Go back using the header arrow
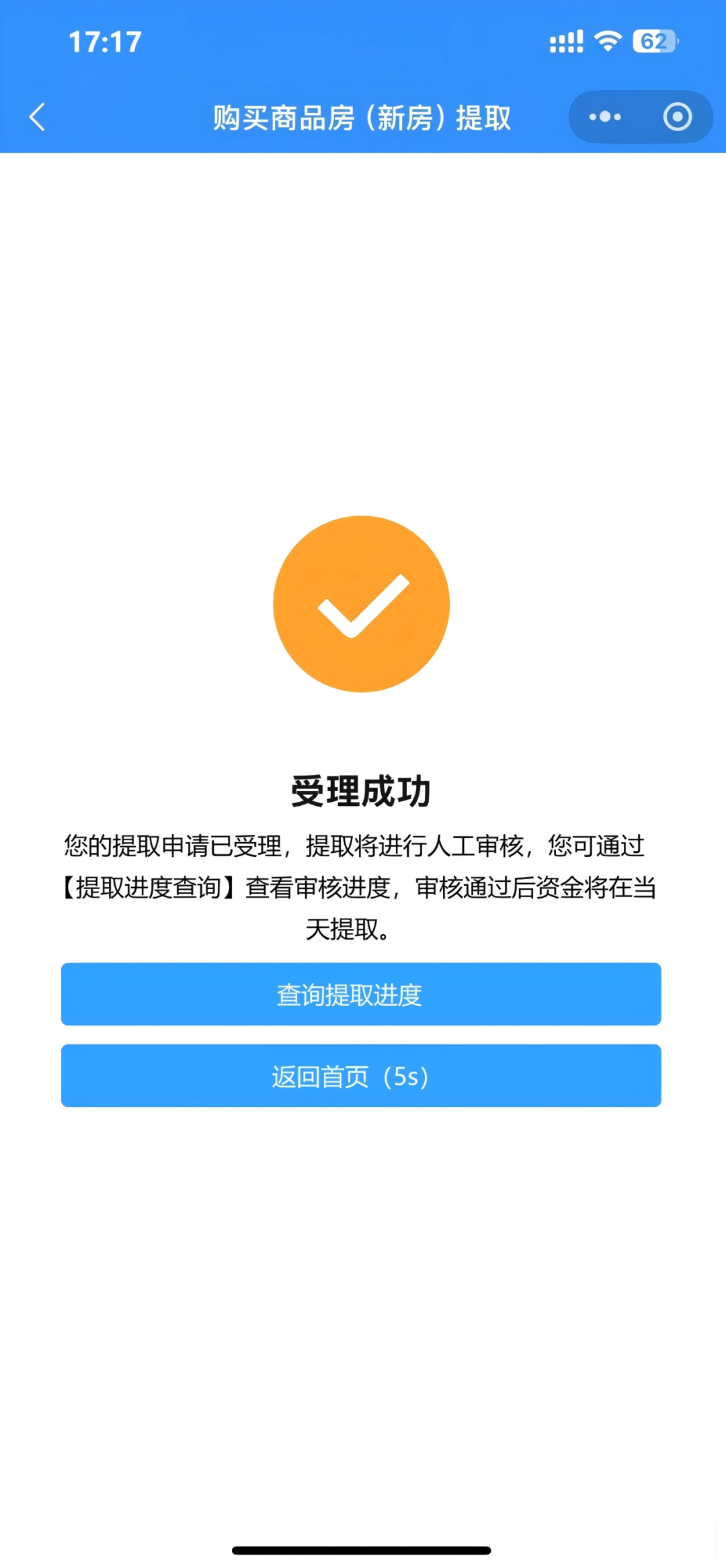This screenshot has width=726, height=1568. pos(38,117)
